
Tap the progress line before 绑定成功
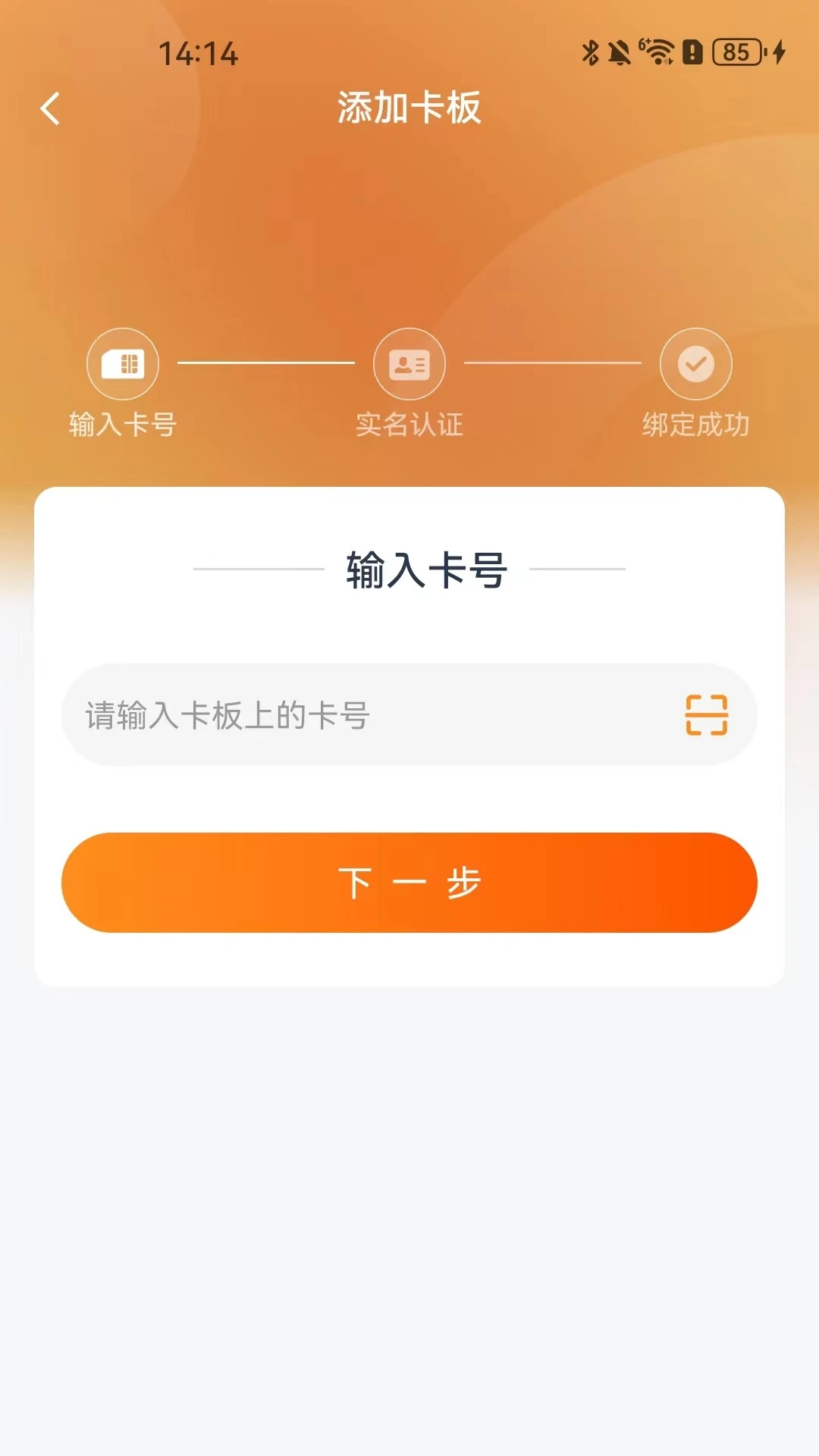554,364
